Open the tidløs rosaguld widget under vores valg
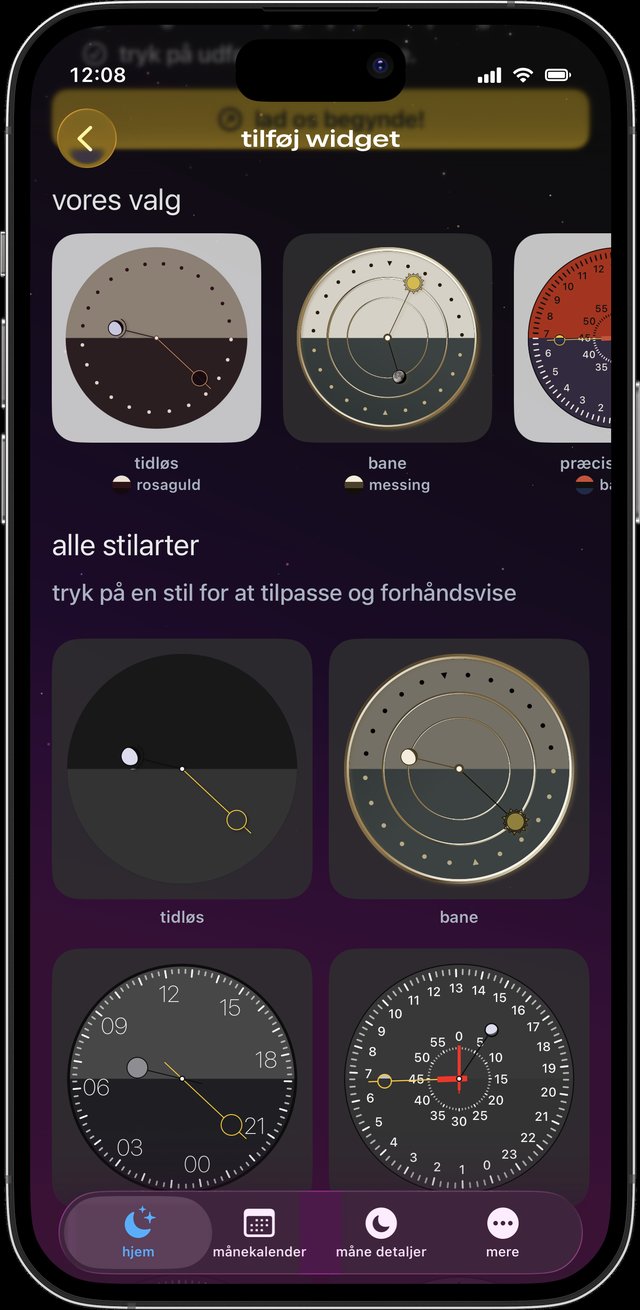This screenshot has height=1310, width=640. click(156, 338)
